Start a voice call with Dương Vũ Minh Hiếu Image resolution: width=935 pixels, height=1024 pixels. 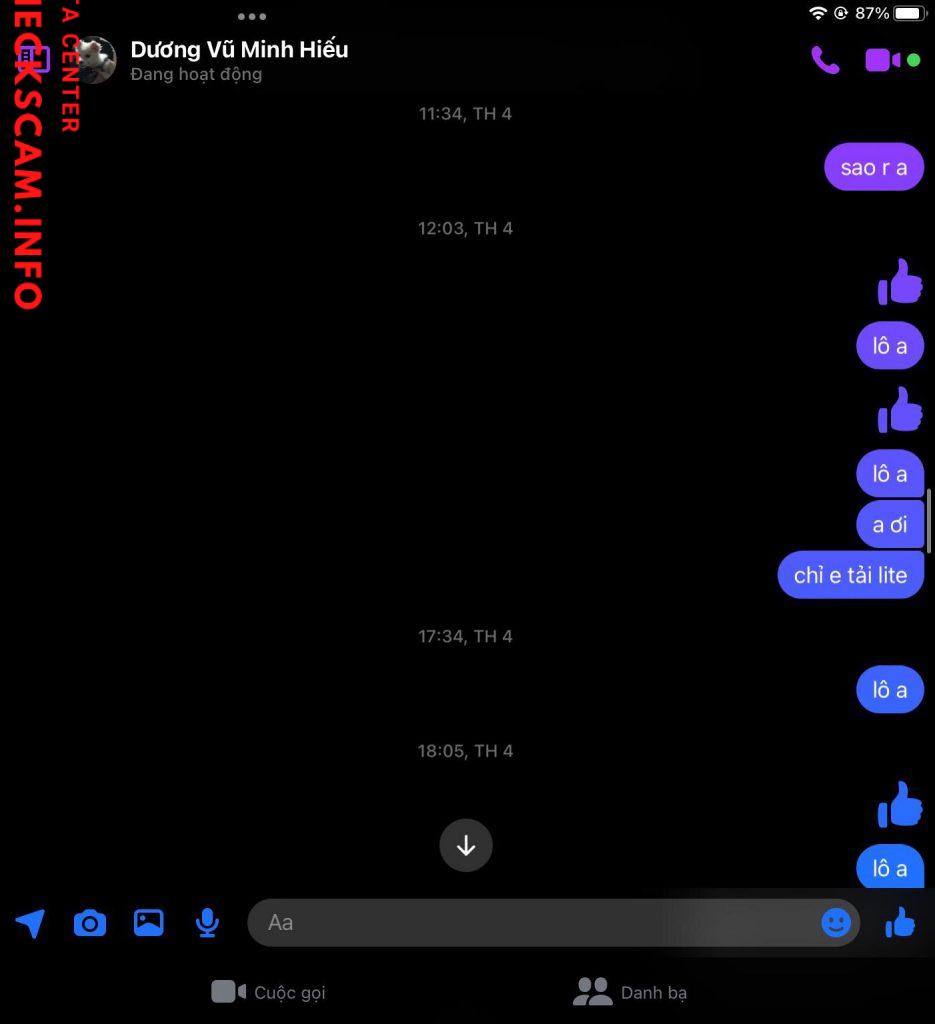point(825,61)
